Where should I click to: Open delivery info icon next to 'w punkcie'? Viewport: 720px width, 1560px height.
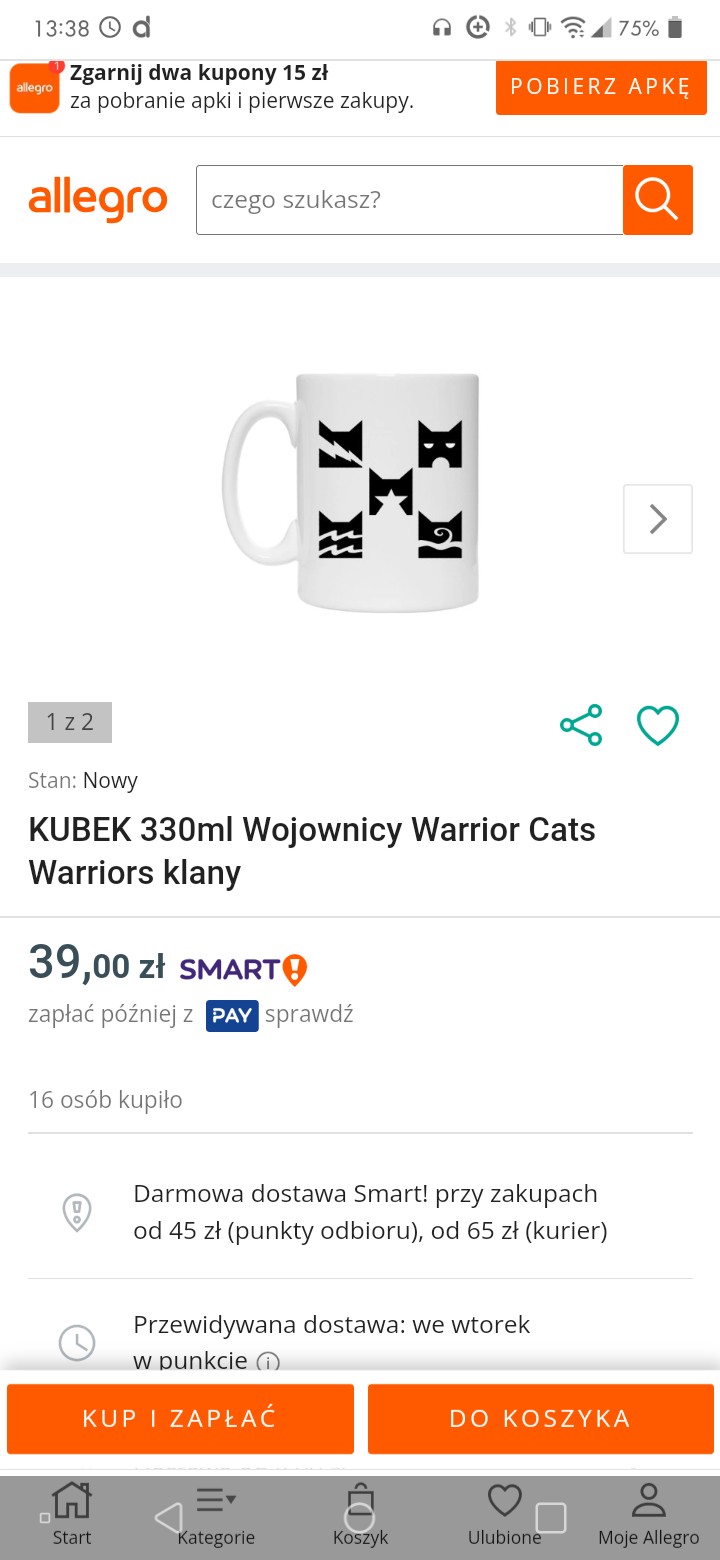(x=268, y=1361)
